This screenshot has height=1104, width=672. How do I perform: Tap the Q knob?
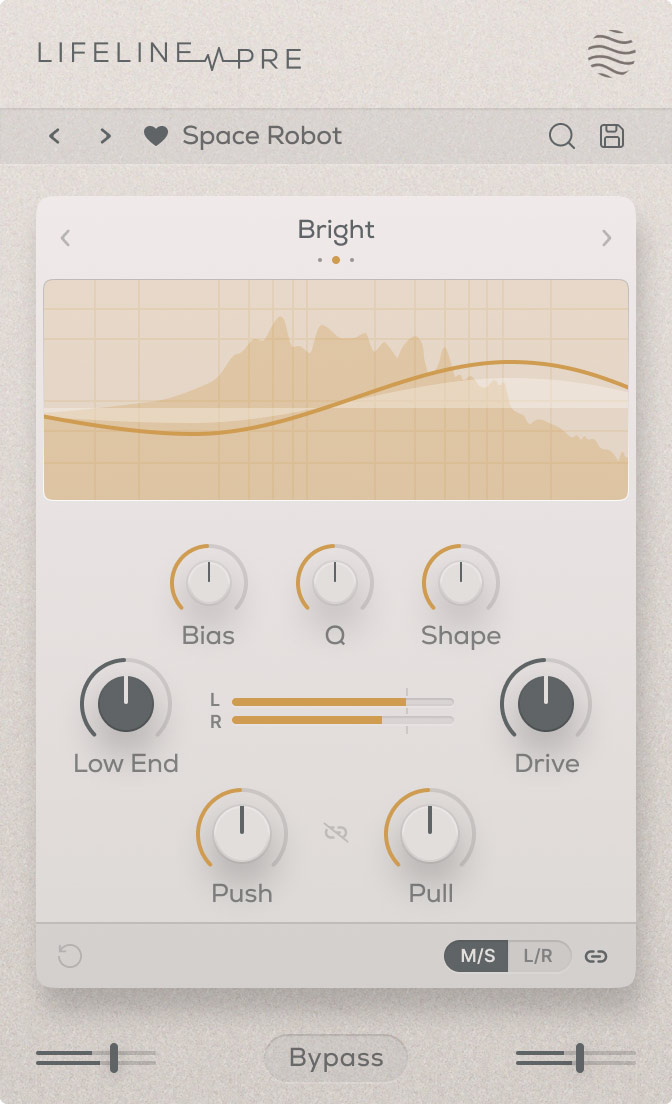[335, 583]
